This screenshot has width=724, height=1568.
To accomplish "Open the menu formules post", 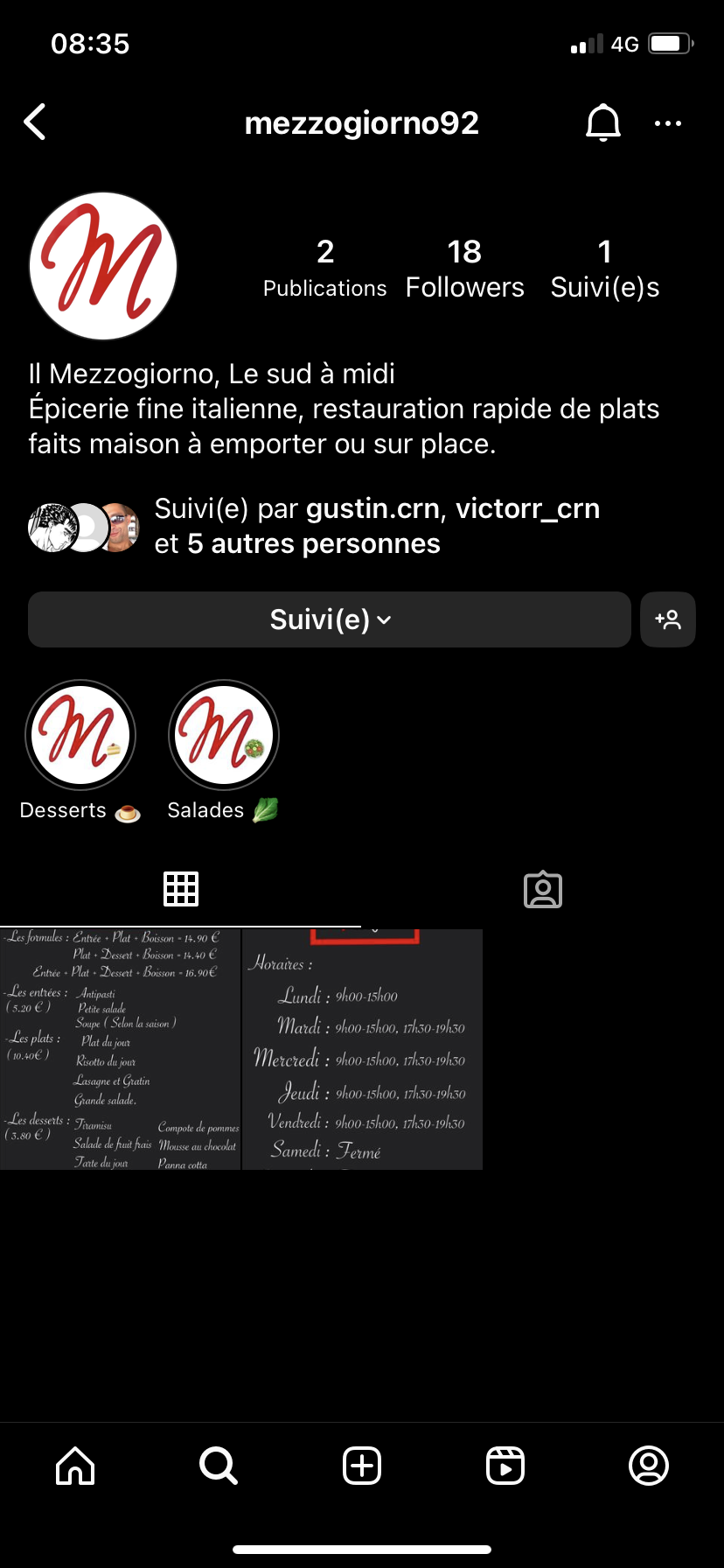I will tap(121, 1049).
